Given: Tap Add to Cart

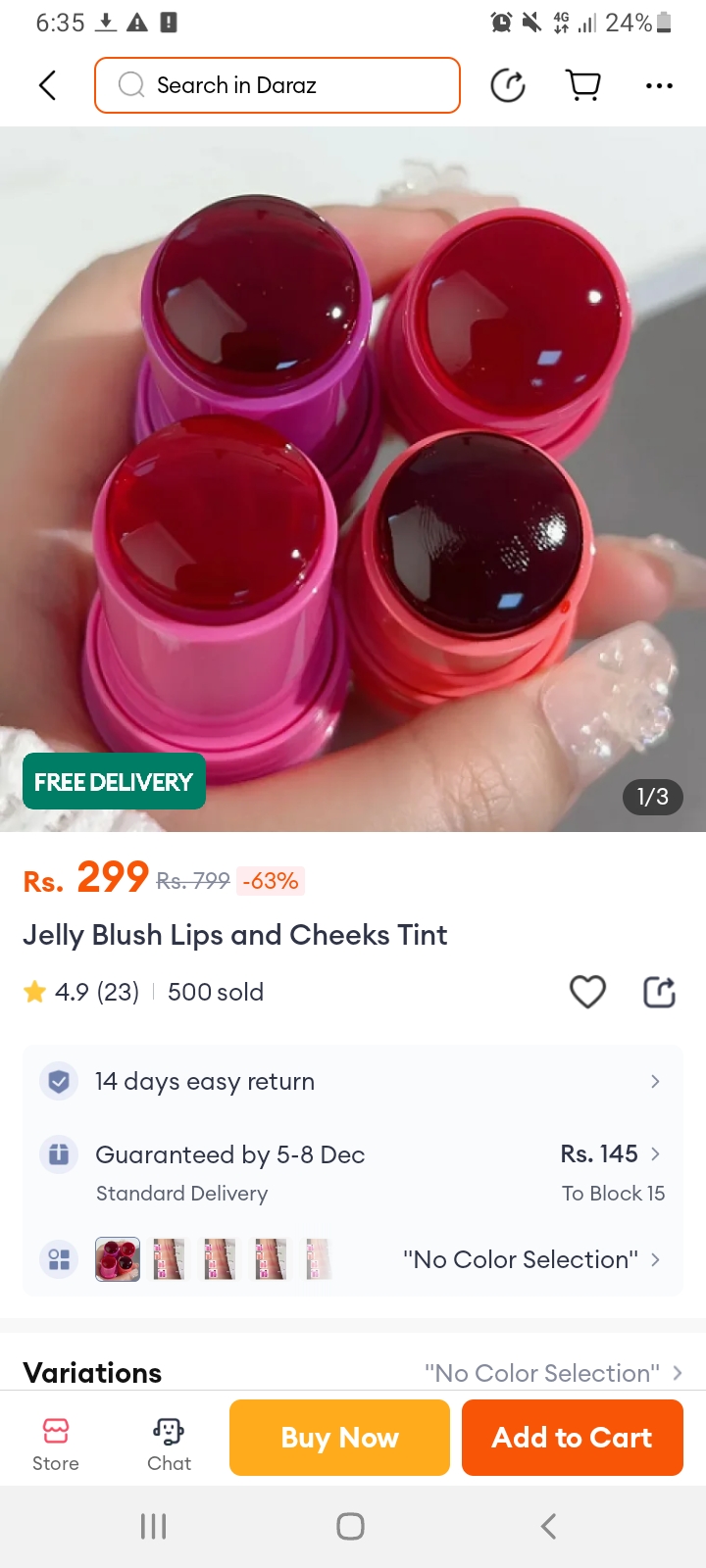Looking at the screenshot, I should pos(572,1438).
